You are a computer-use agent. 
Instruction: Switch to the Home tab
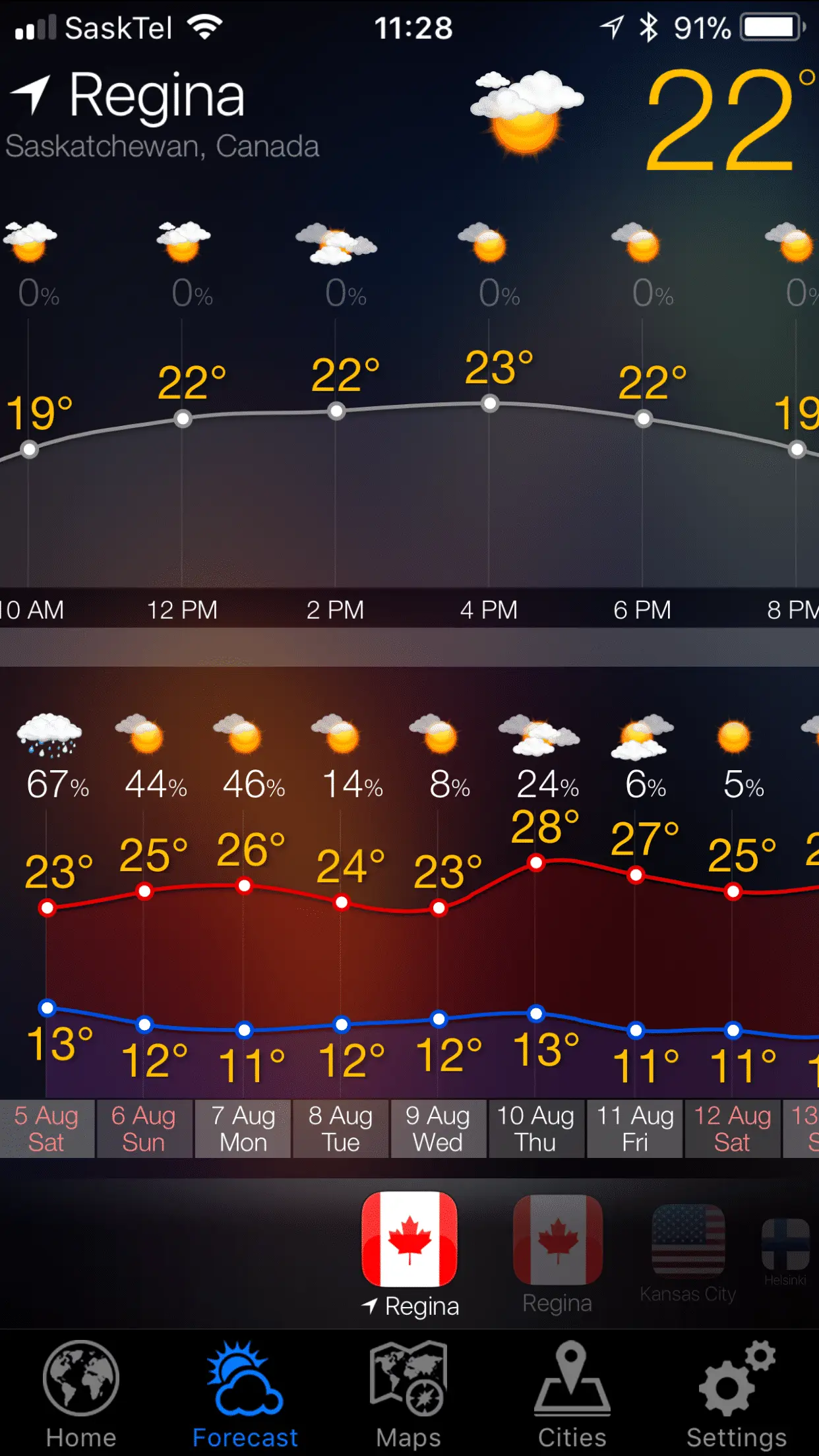[81, 1393]
